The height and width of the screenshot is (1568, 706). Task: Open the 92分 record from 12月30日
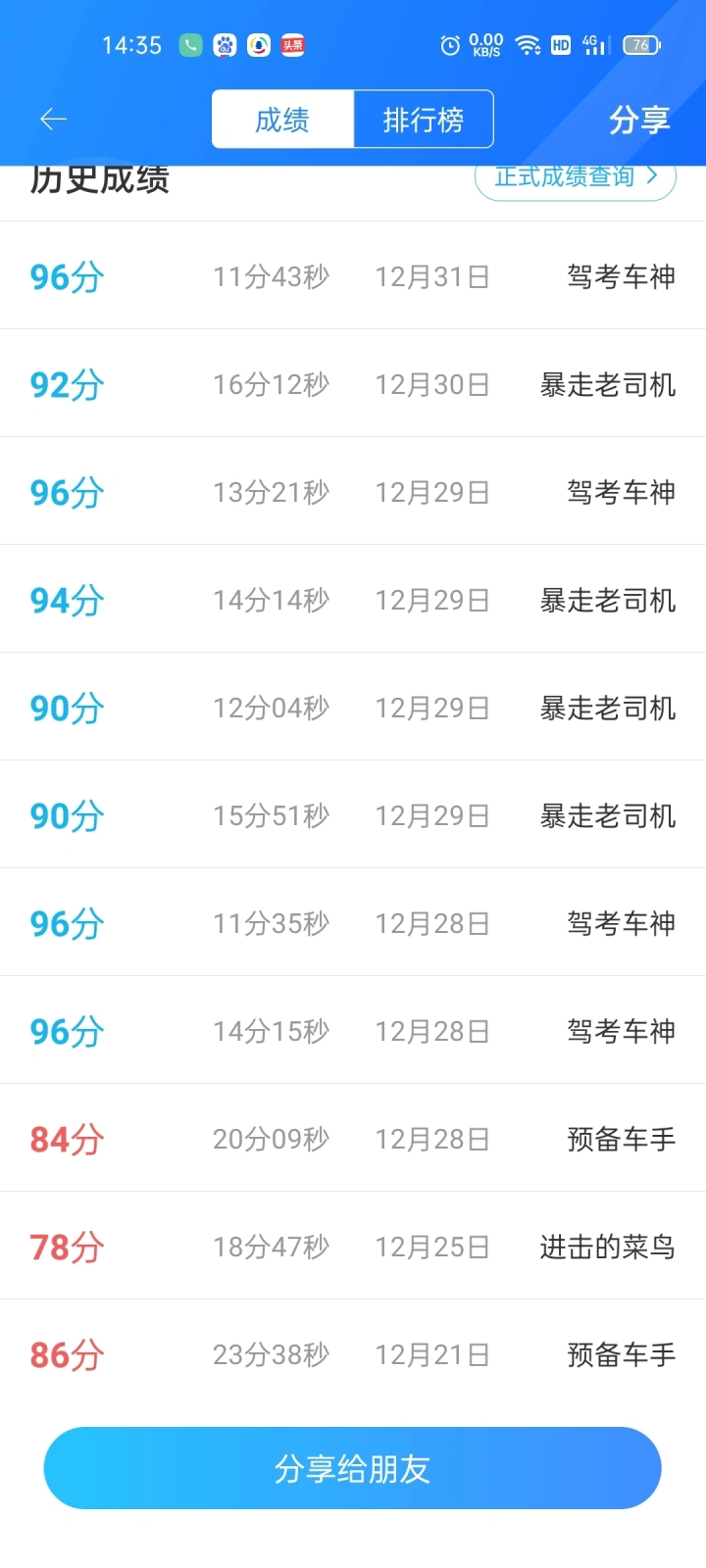tap(353, 384)
